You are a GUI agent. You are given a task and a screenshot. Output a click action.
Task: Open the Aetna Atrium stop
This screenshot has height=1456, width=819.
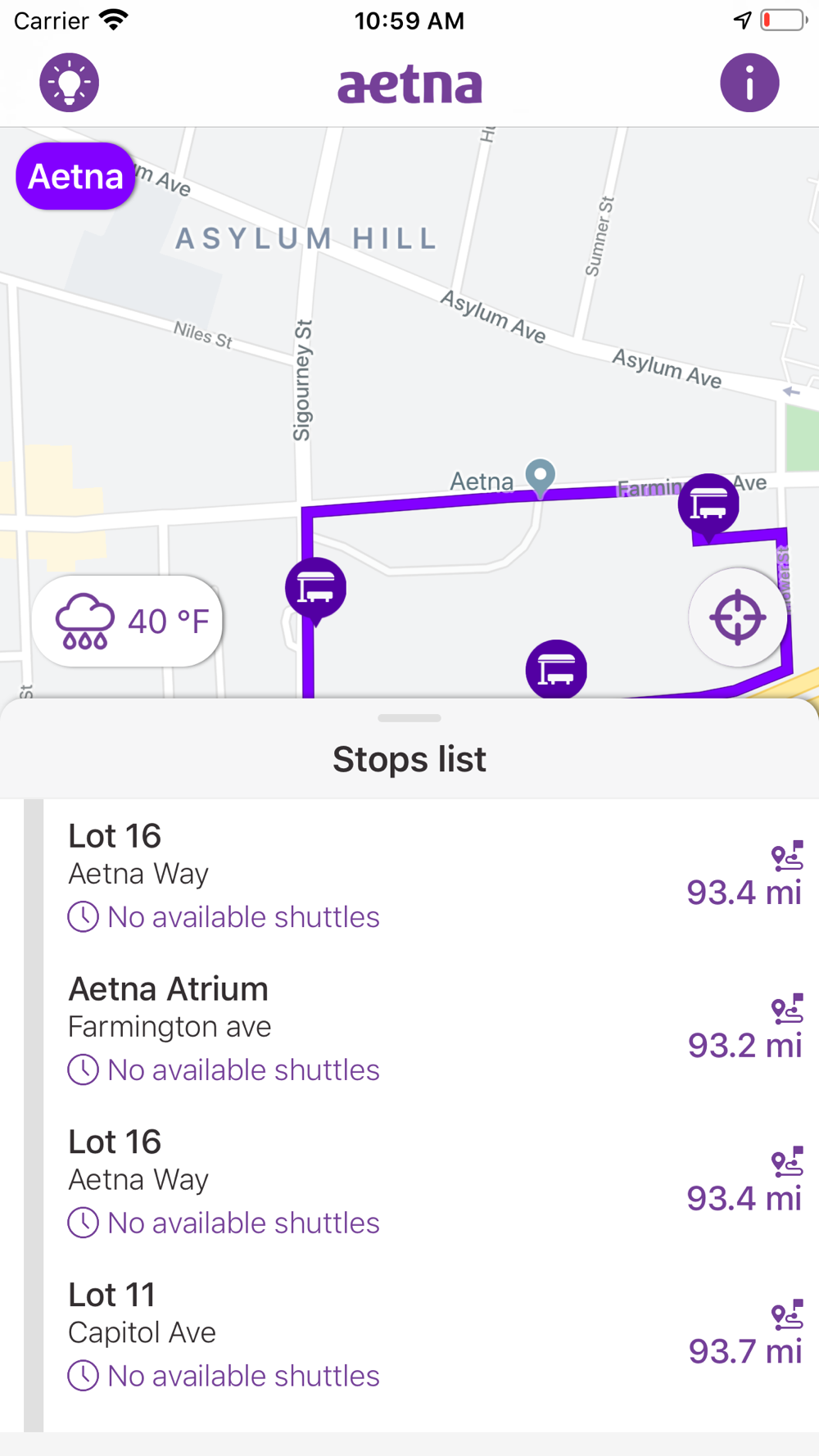coord(422,1029)
